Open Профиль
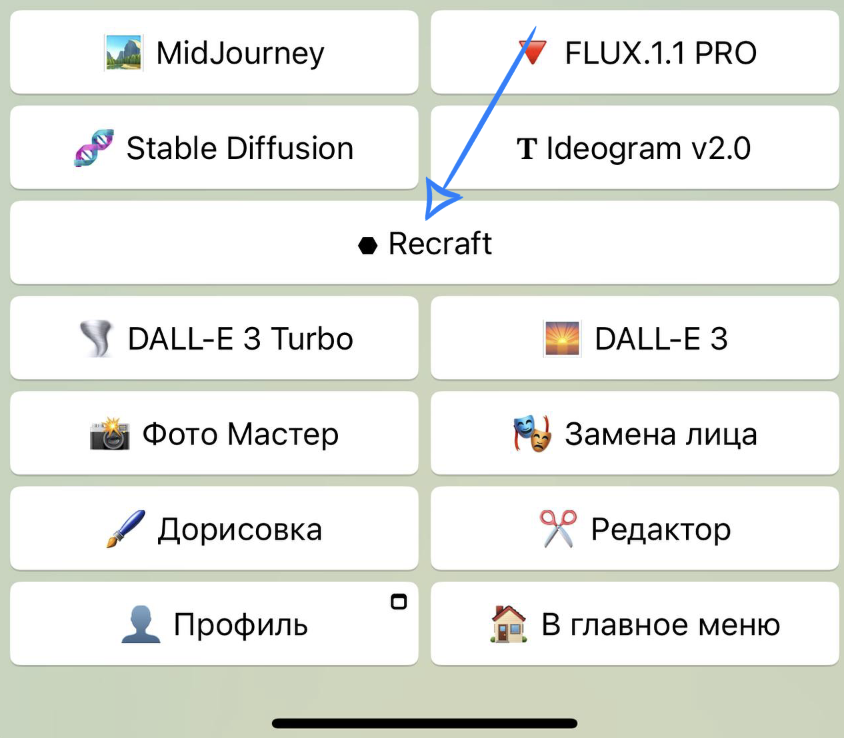 click(x=214, y=625)
